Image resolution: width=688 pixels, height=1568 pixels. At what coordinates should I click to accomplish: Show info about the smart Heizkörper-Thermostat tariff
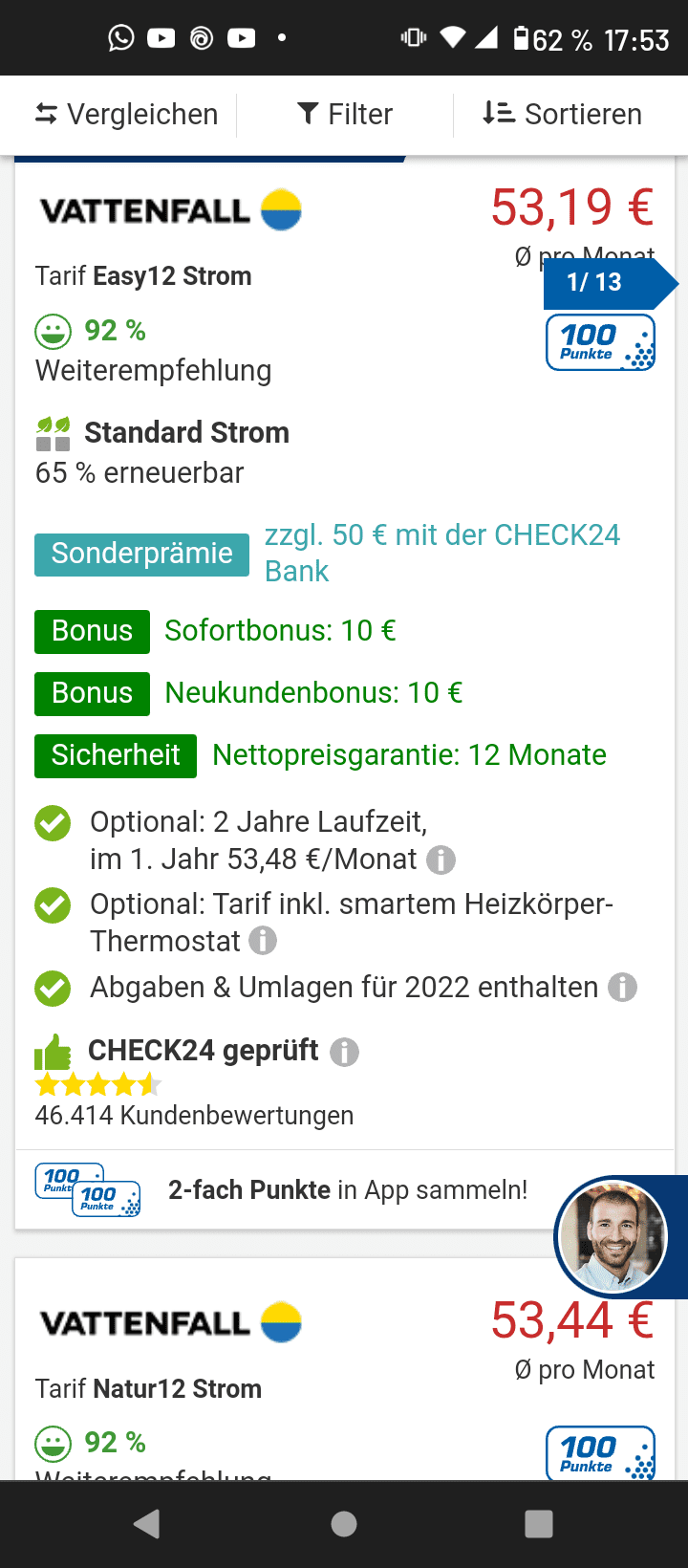tap(263, 942)
